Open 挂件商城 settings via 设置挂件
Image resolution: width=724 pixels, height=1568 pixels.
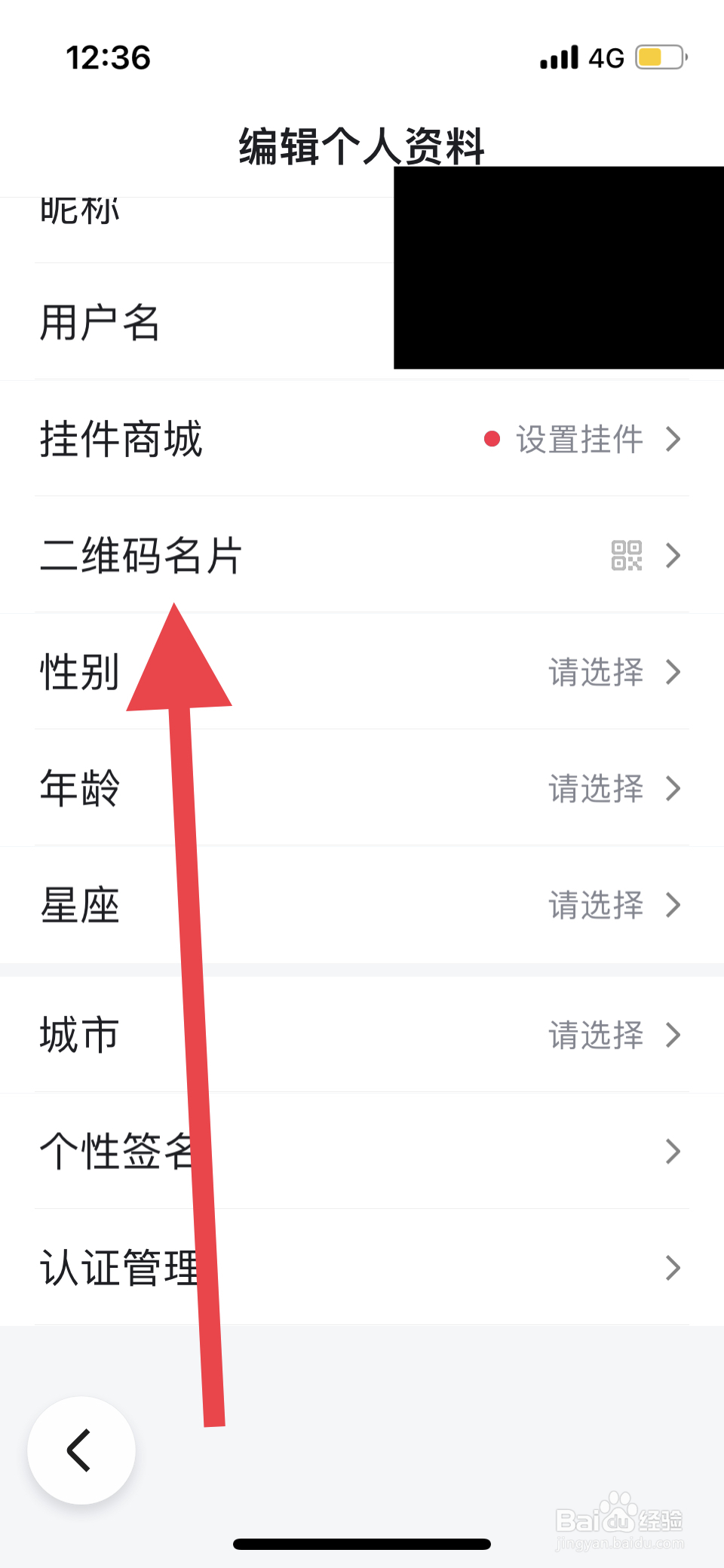point(578,439)
